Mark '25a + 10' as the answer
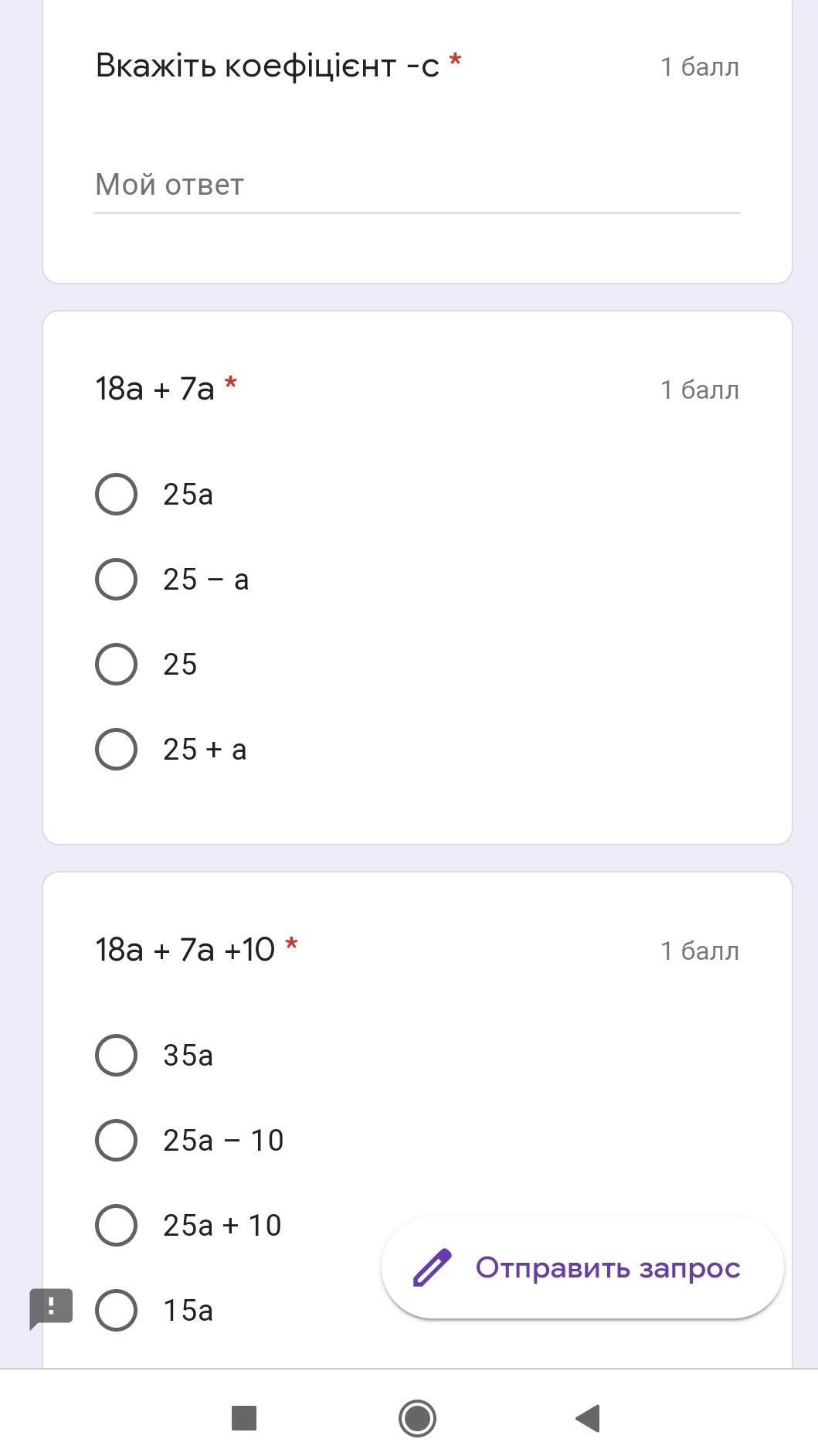Viewport: 818px width, 1456px height. [117, 1226]
